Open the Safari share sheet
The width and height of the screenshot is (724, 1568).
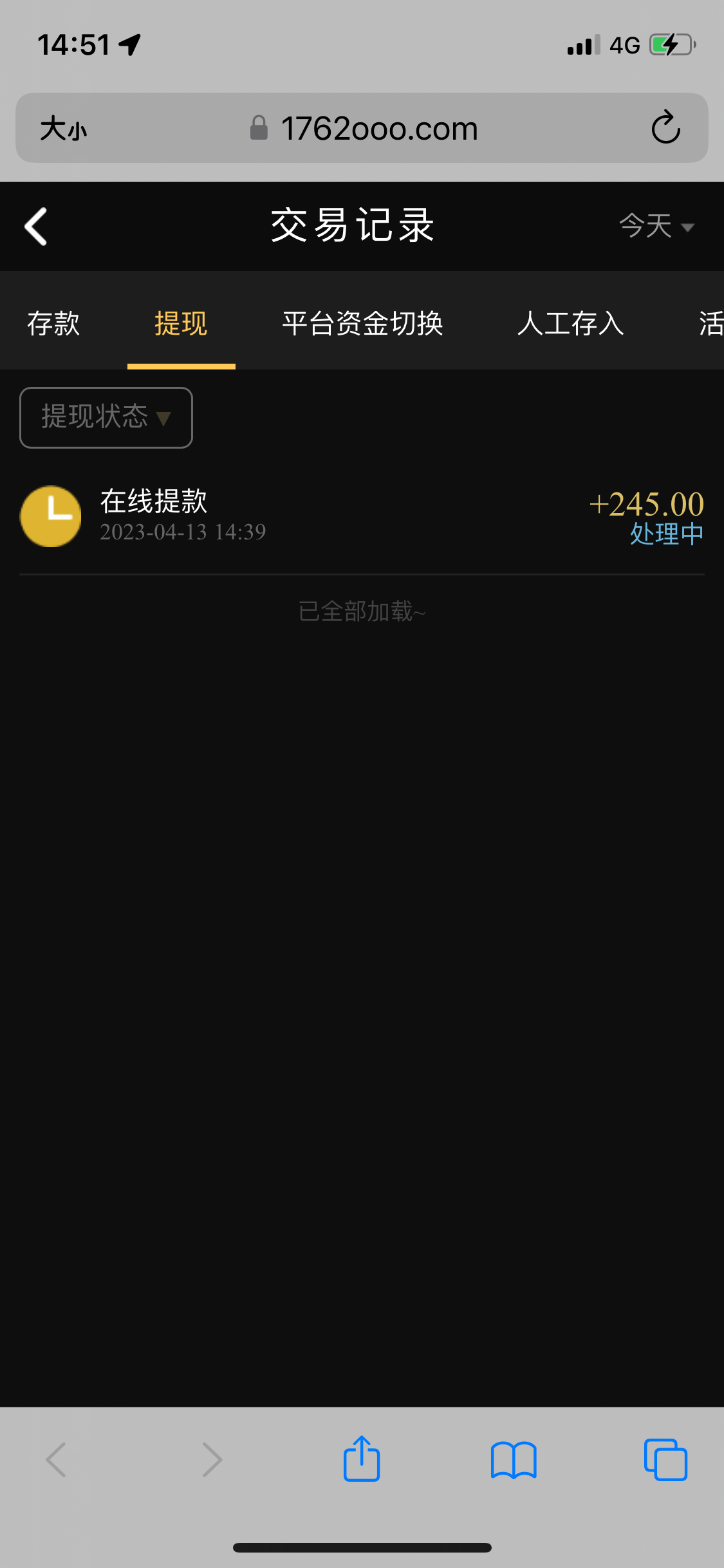coord(362,1459)
